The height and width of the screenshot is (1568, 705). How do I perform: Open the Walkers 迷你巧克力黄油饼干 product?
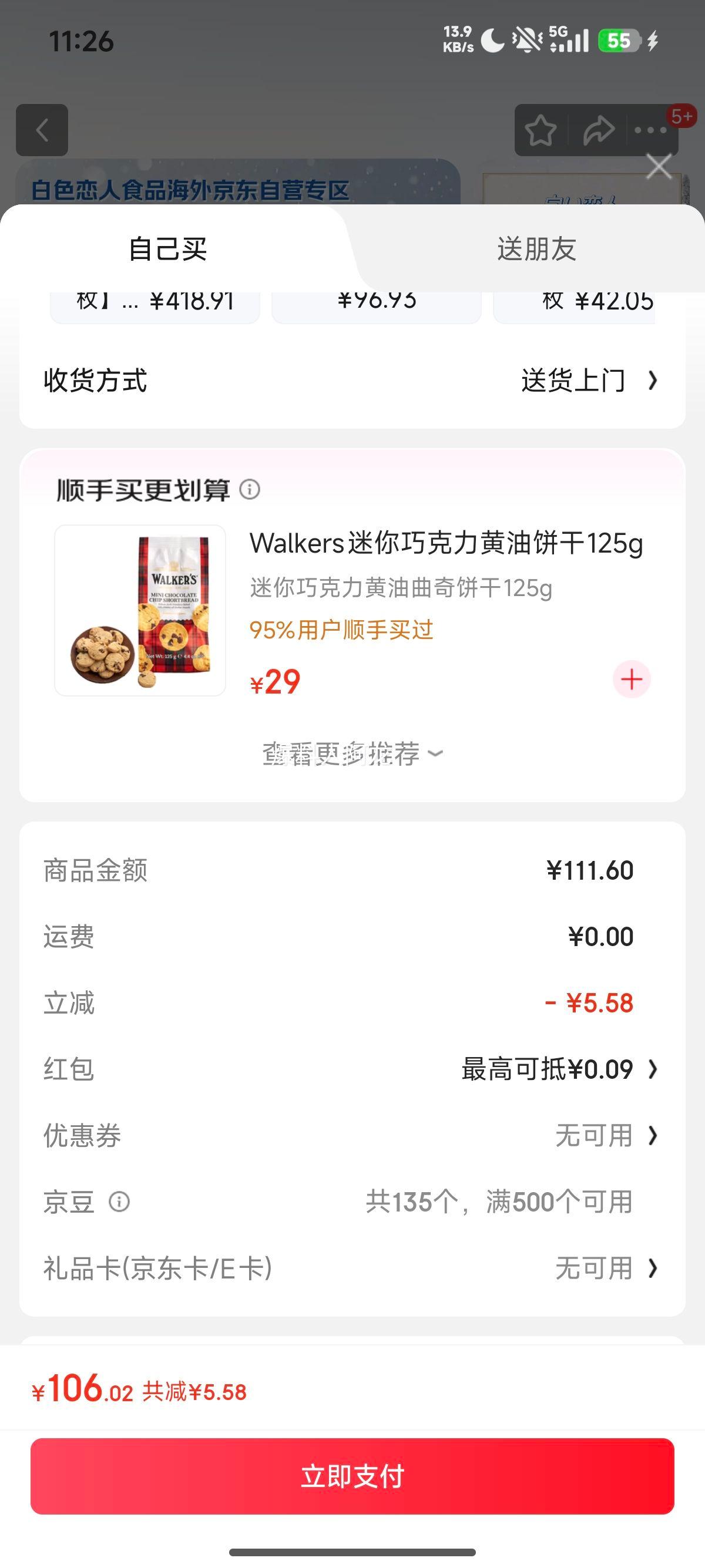[445, 544]
